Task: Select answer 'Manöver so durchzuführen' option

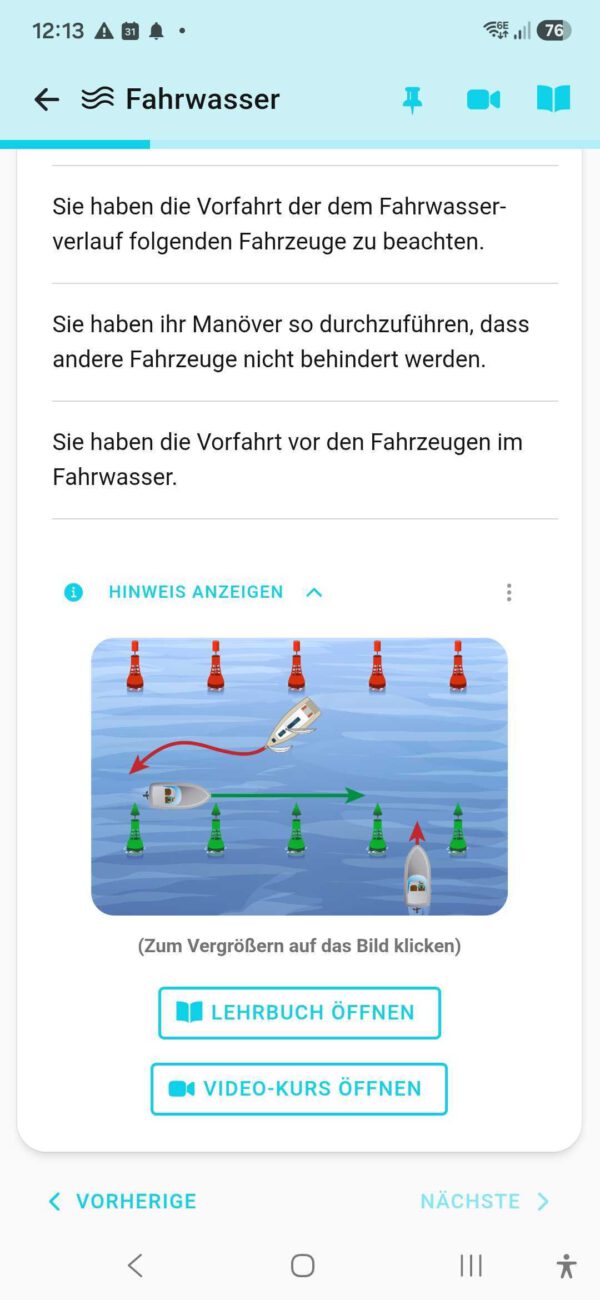Action: pos(305,342)
